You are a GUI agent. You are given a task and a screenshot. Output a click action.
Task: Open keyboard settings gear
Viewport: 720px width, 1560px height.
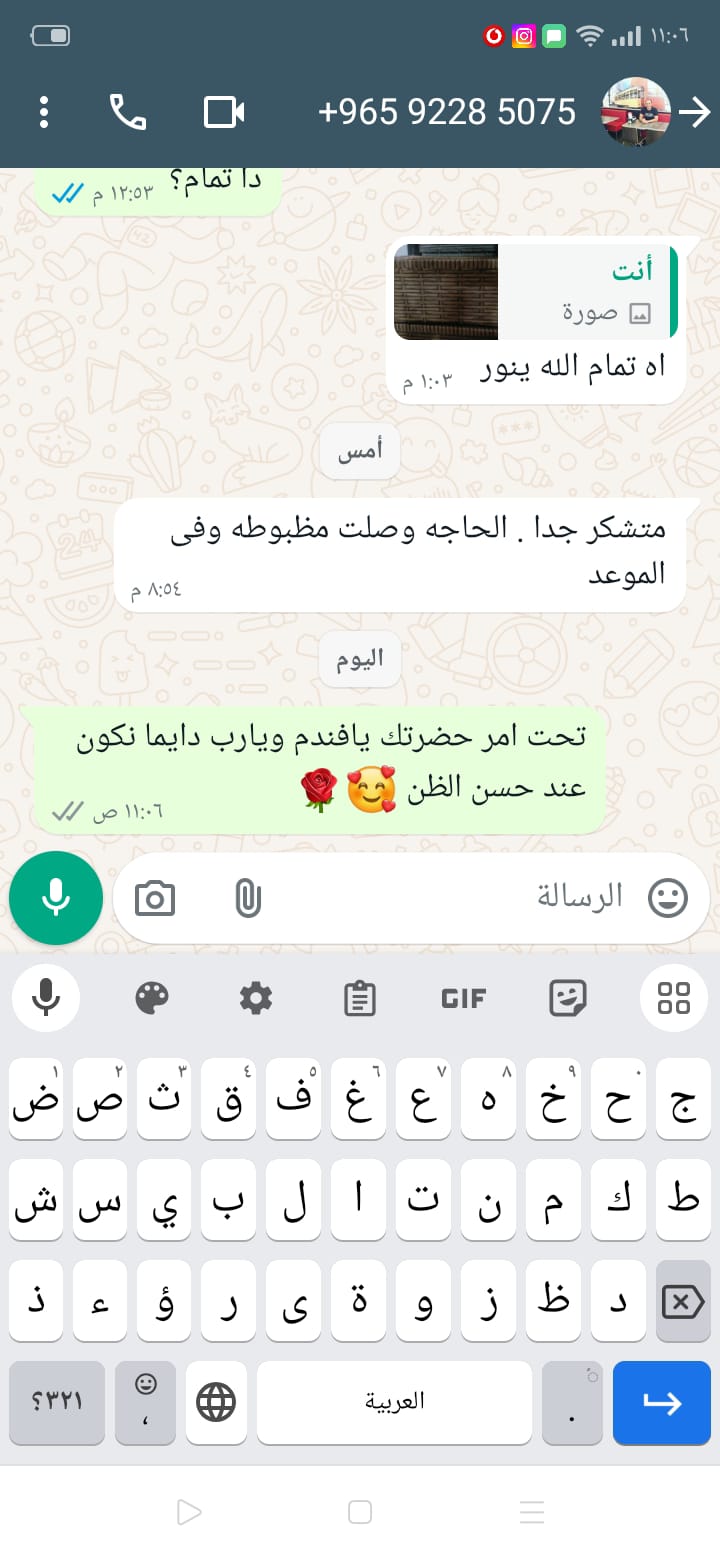point(256,998)
